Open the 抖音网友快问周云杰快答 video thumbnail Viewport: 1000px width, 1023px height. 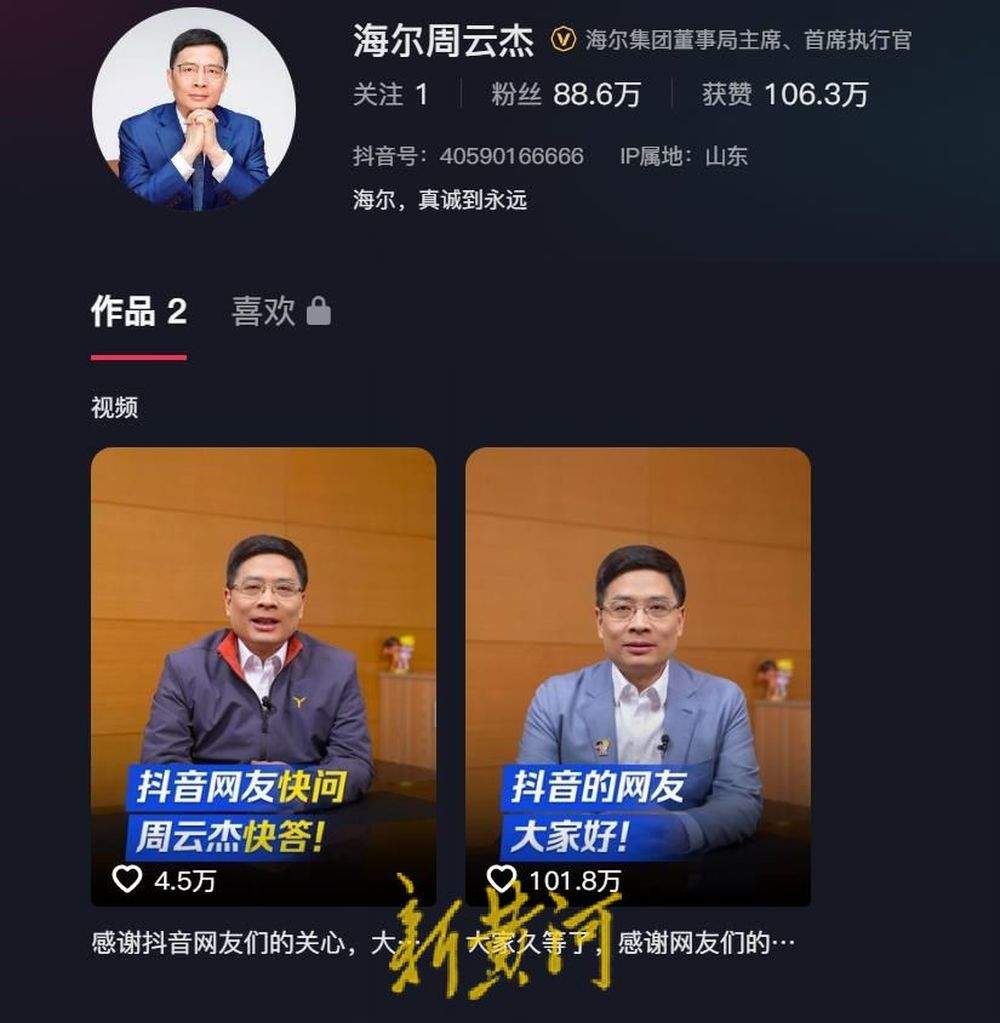pyautogui.click(x=264, y=670)
